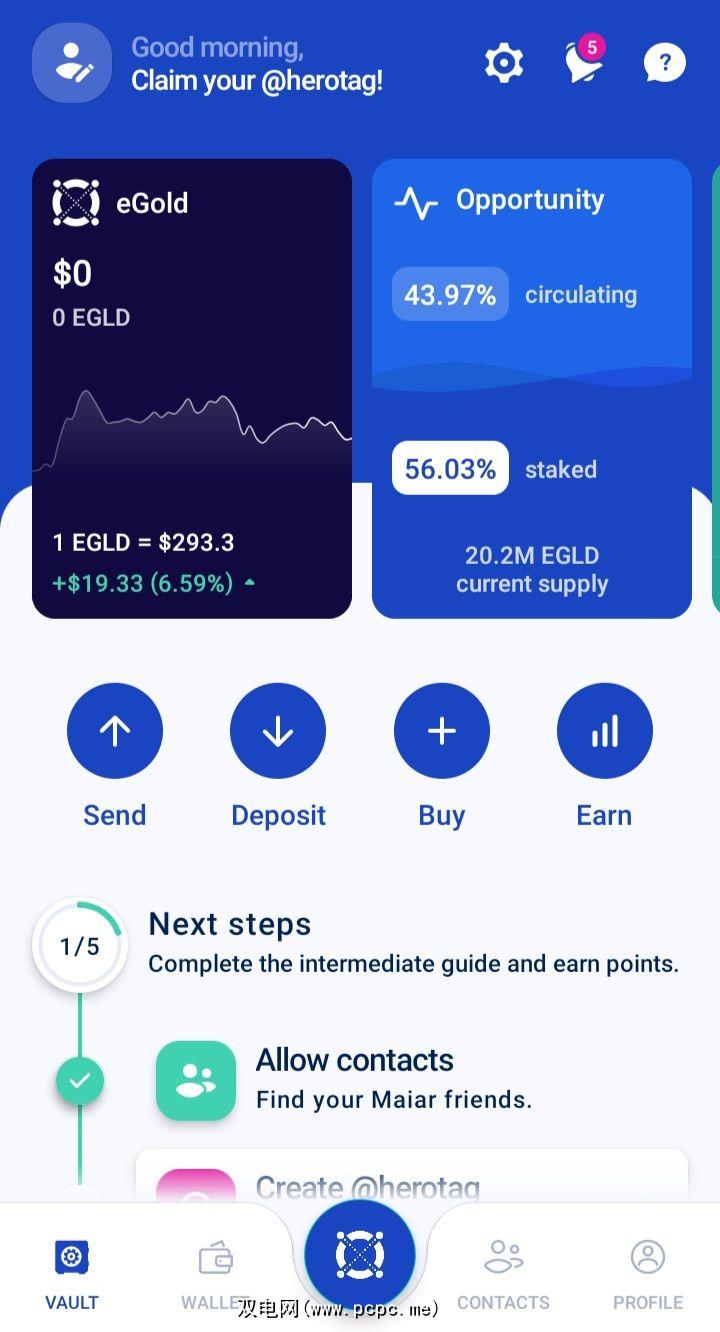Switch to the Wallet tab
Image resolution: width=720 pixels, height=1332 pixels.
(215, 1272)
